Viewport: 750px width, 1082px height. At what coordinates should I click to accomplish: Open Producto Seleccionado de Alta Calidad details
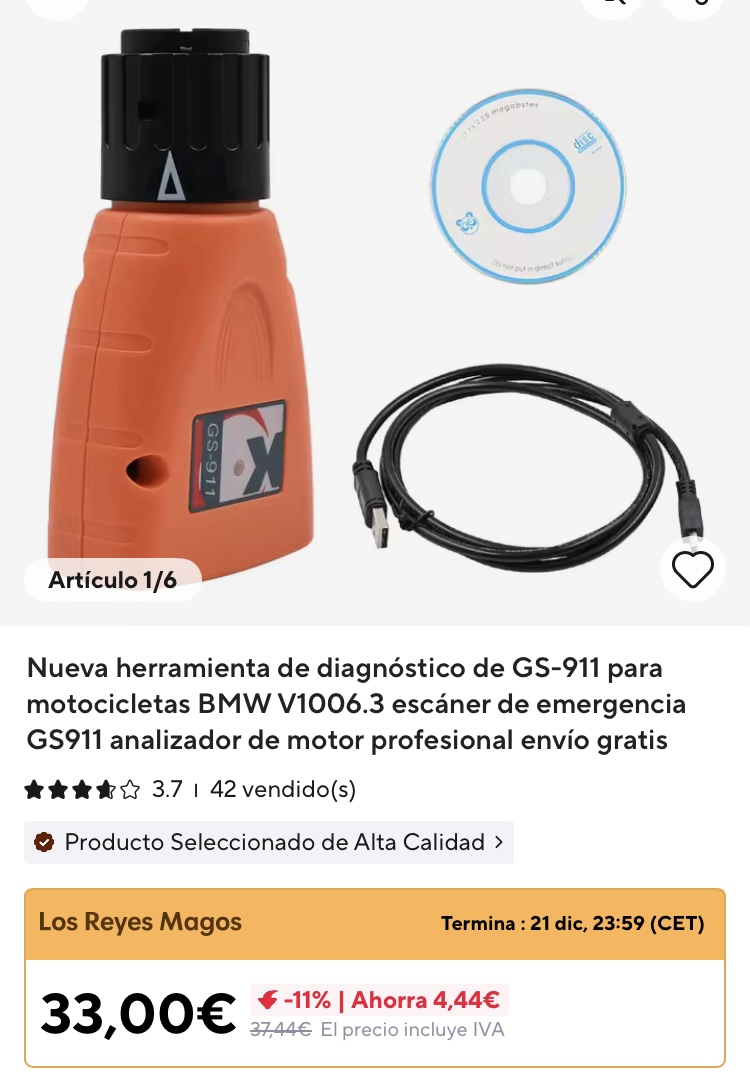pos(269,842)
